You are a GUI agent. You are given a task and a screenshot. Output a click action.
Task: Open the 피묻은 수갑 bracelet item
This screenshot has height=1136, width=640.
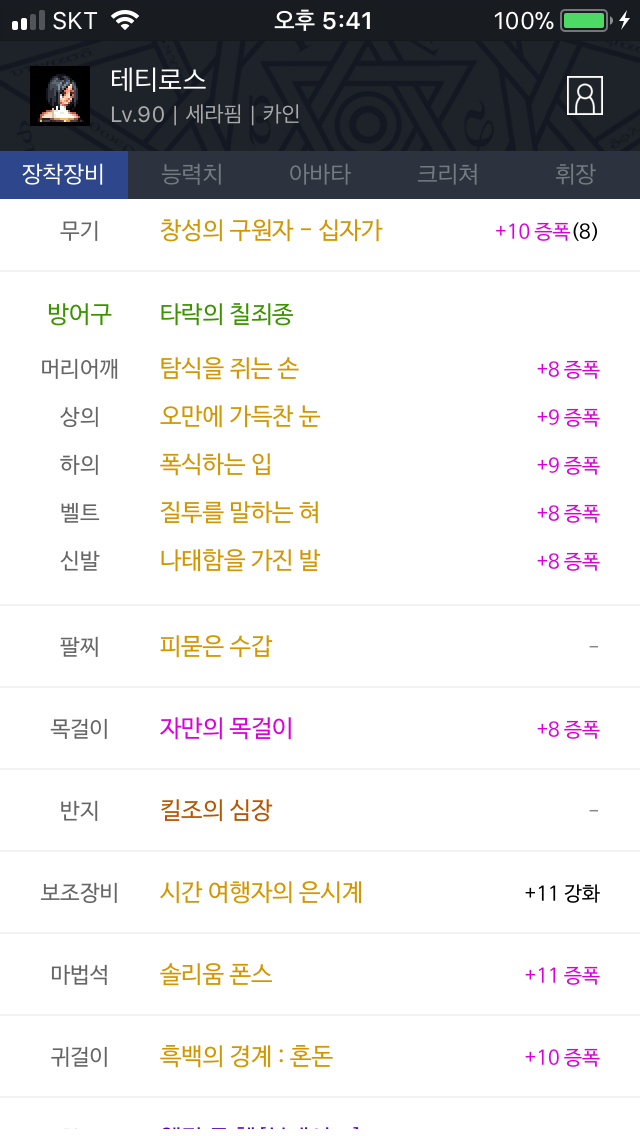point(216,647)
